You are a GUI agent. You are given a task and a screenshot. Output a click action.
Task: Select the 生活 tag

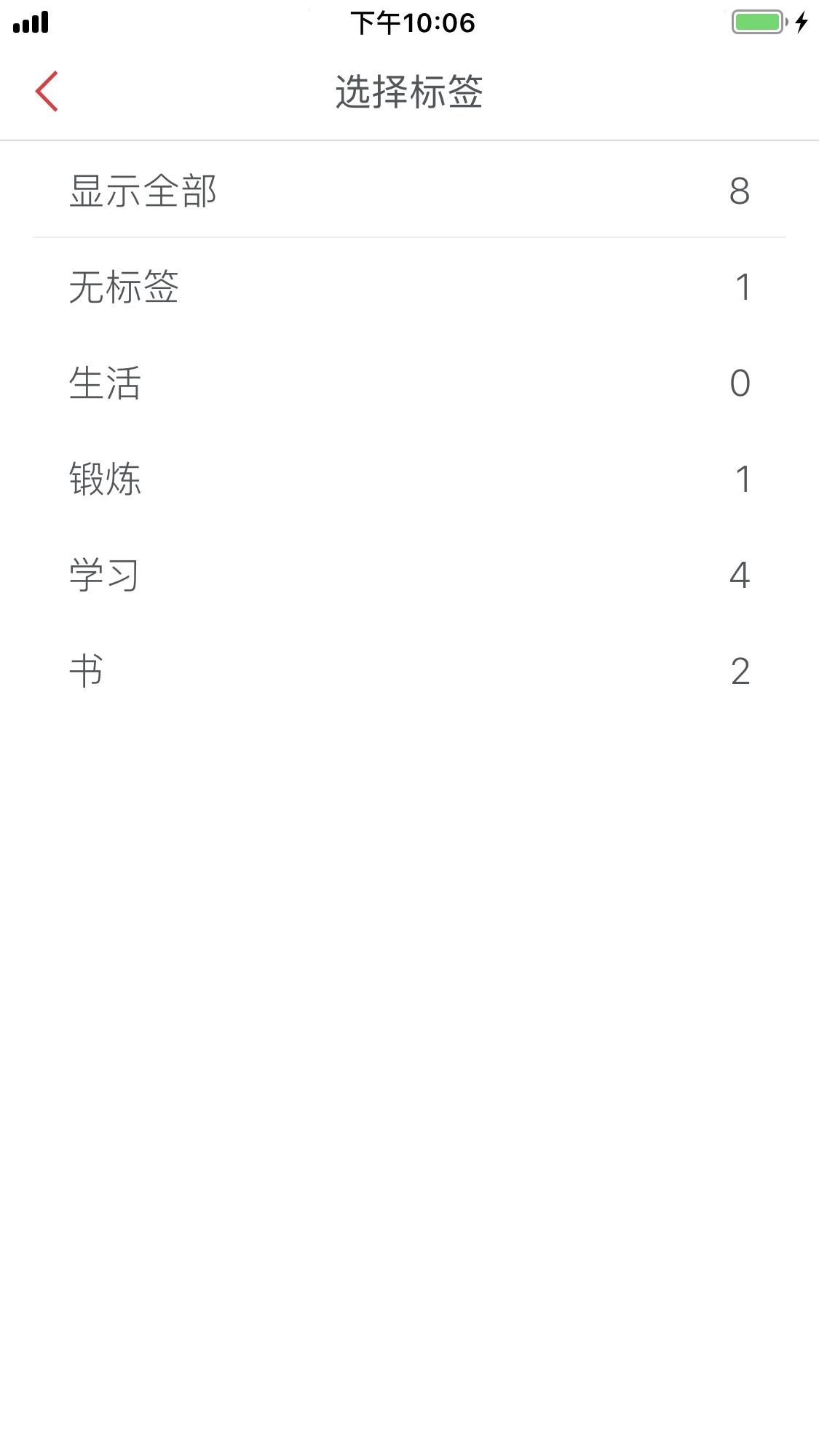104,383
